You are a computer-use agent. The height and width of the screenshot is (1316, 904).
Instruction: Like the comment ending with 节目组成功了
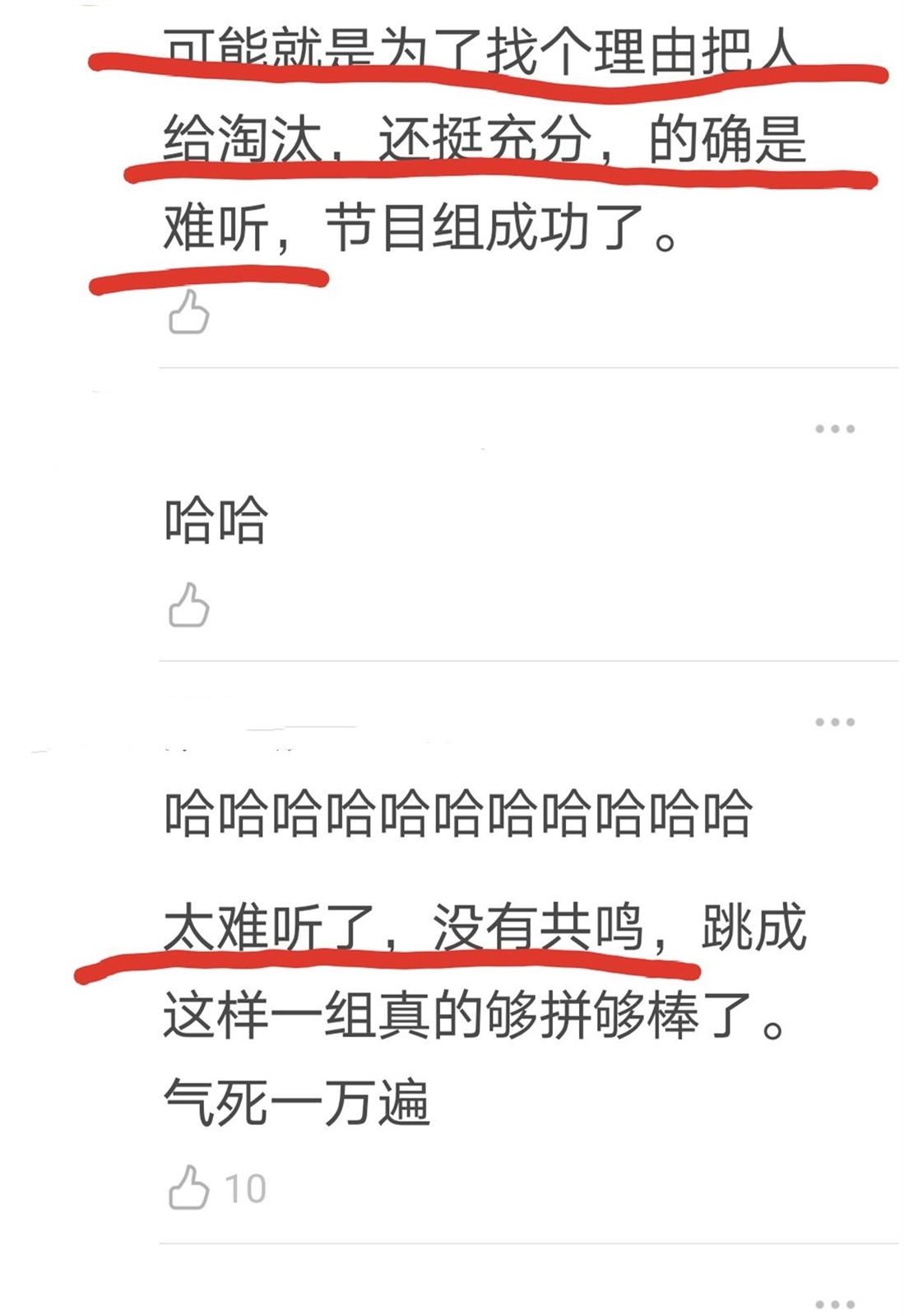(191, 315)
